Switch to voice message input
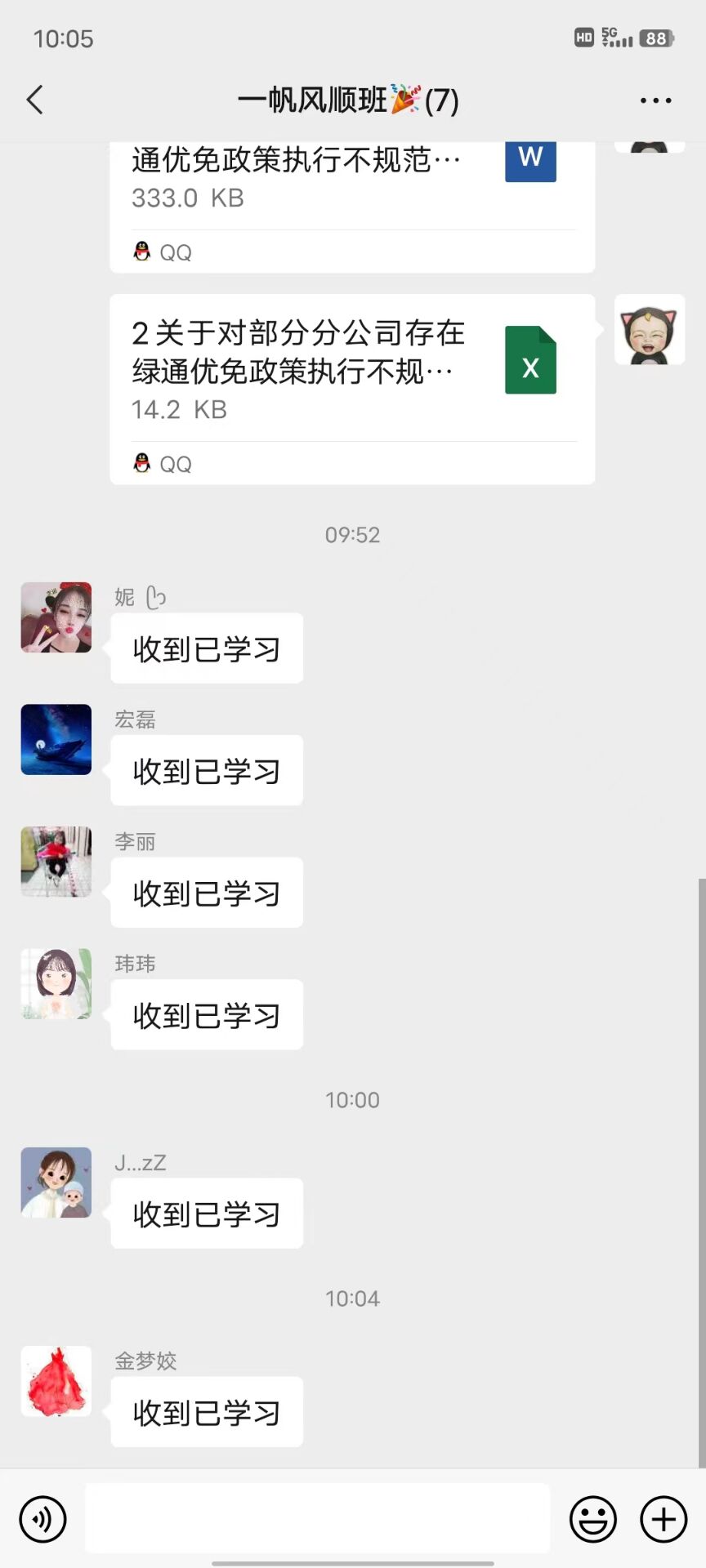Screen dimensions: 706x1568 pos(42,1519)
